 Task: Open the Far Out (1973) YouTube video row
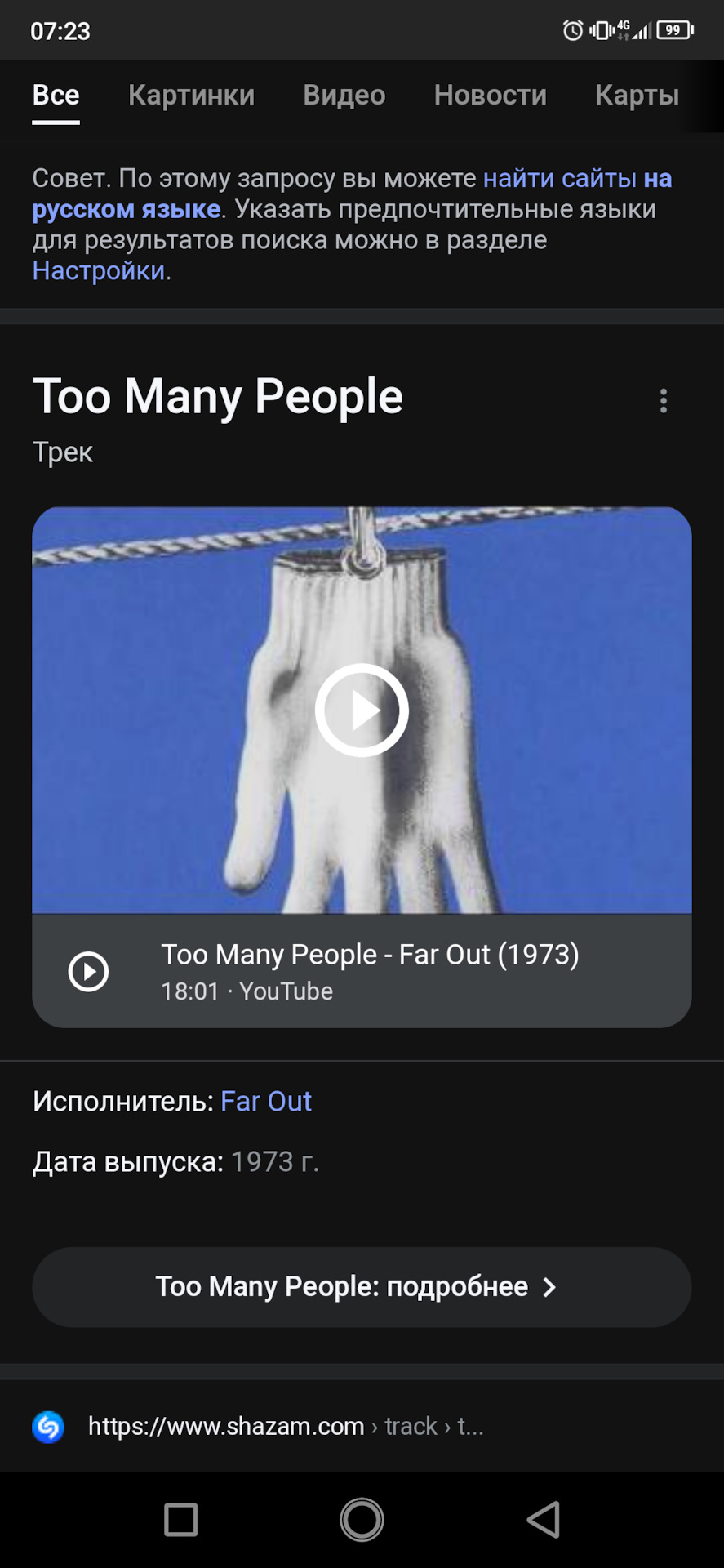[x=369, y=971]
